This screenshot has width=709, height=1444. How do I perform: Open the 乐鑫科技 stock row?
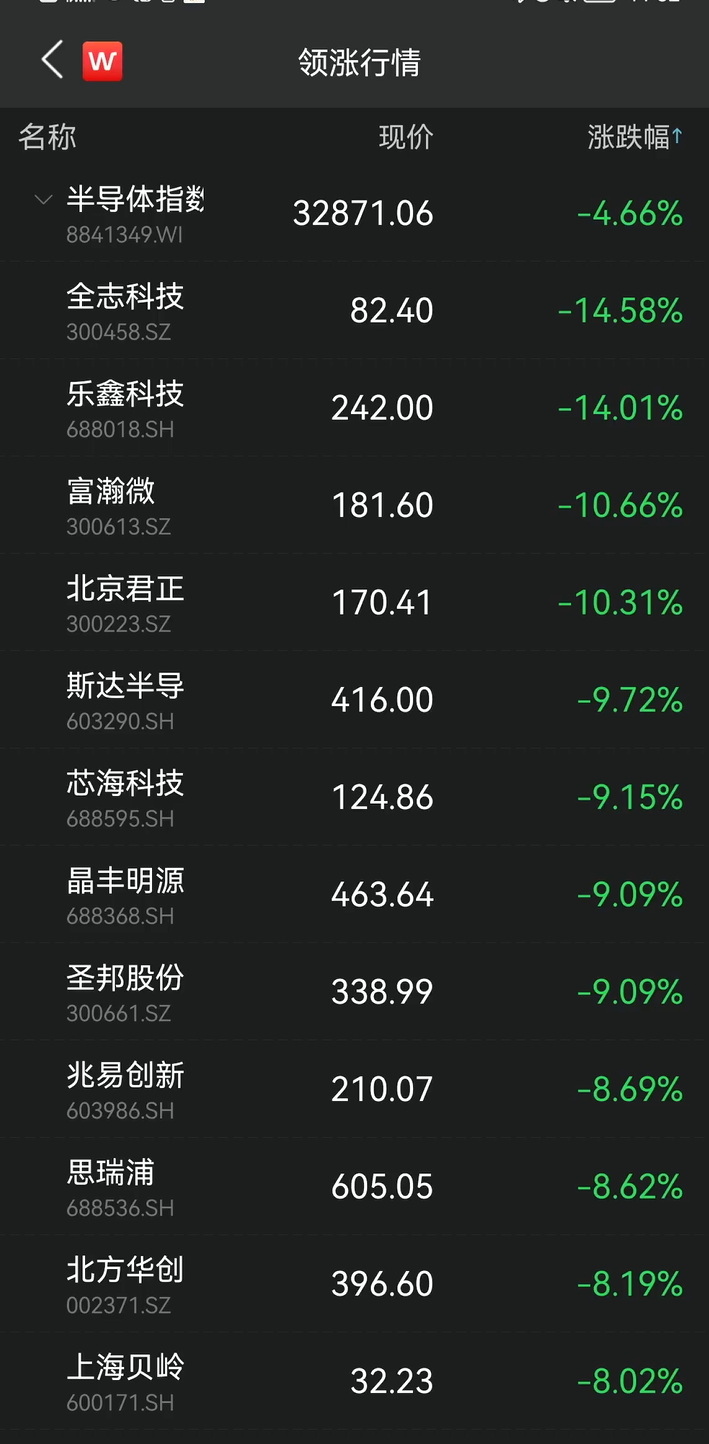coord(354,407)
